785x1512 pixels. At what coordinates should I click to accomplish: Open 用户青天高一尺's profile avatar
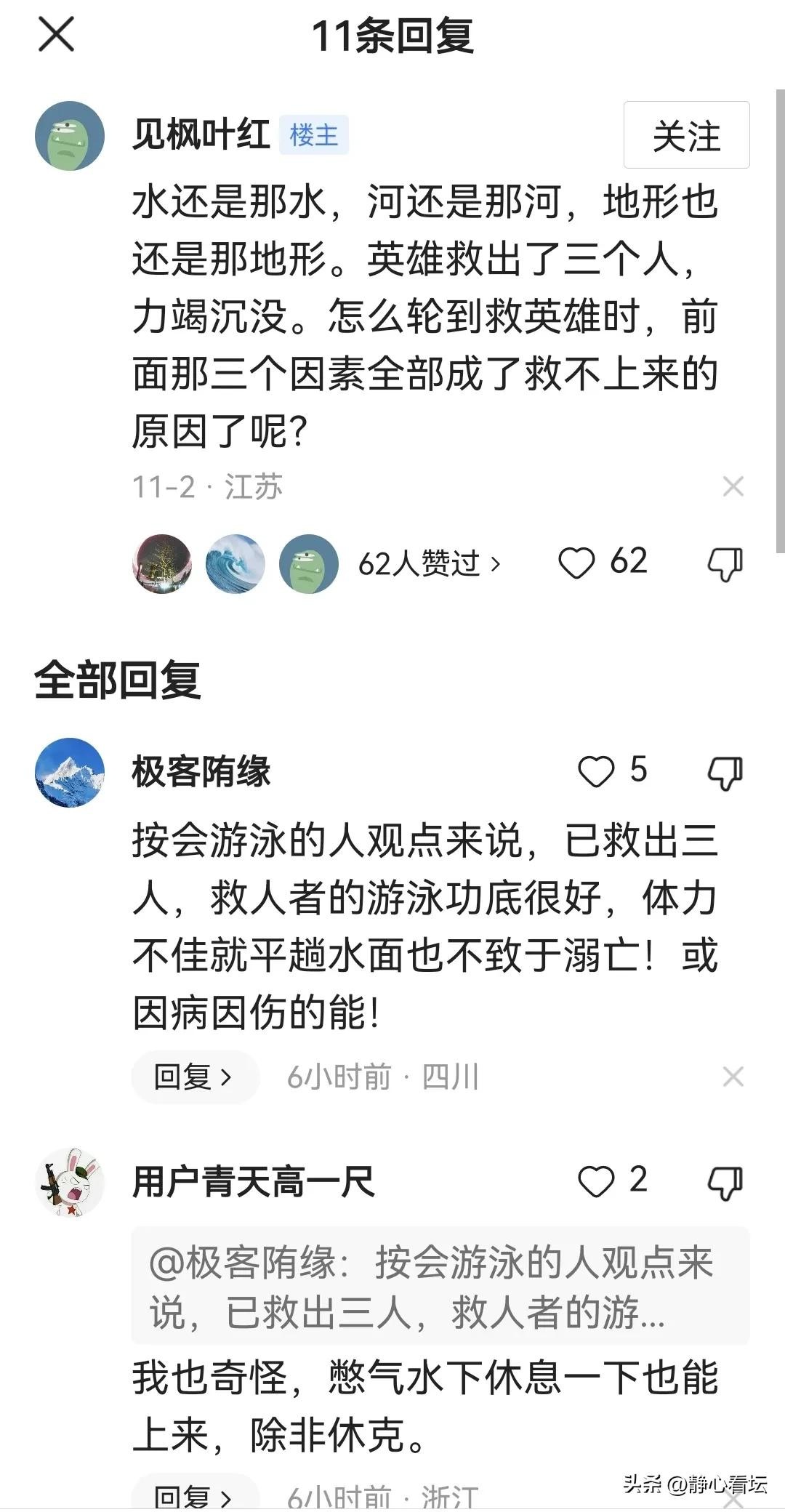pyautogui.click(x=70, y=1181)
